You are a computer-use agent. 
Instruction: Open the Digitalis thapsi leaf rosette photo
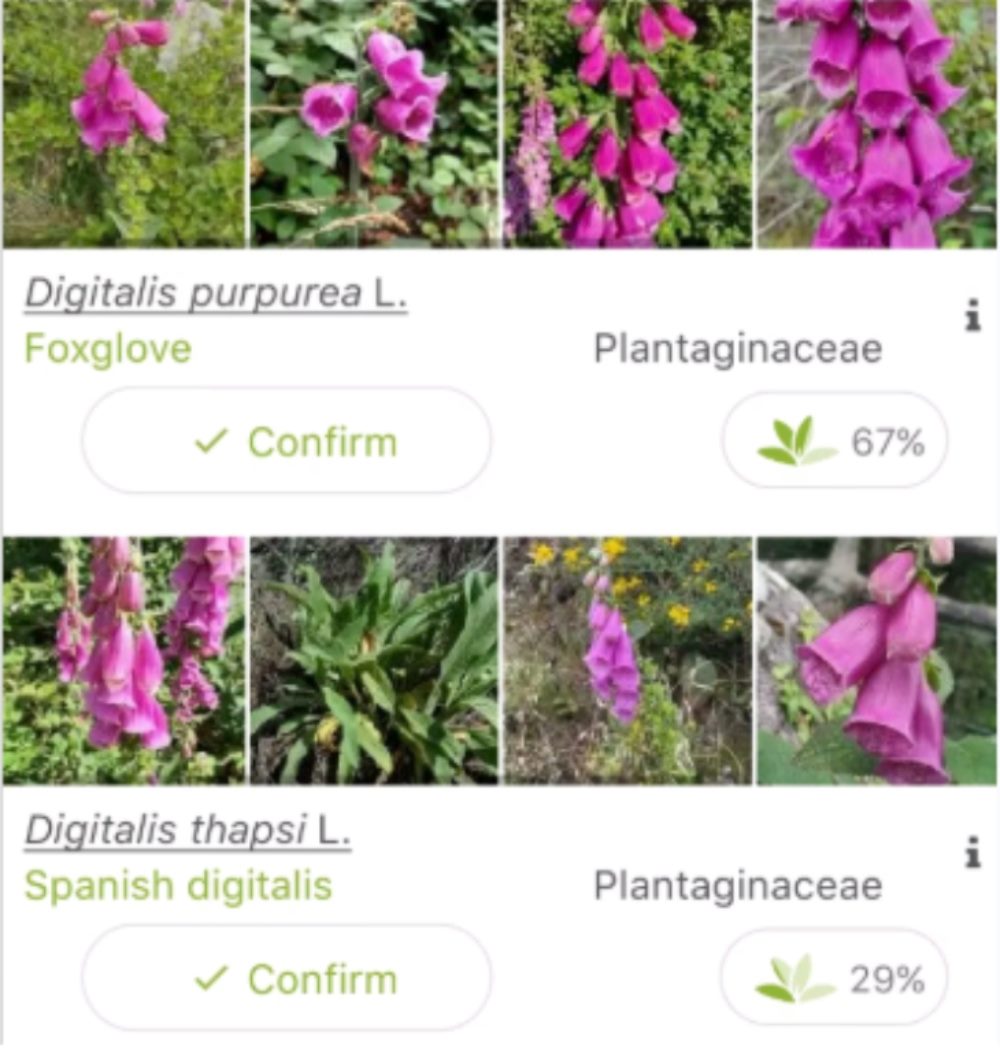point(375,660)
